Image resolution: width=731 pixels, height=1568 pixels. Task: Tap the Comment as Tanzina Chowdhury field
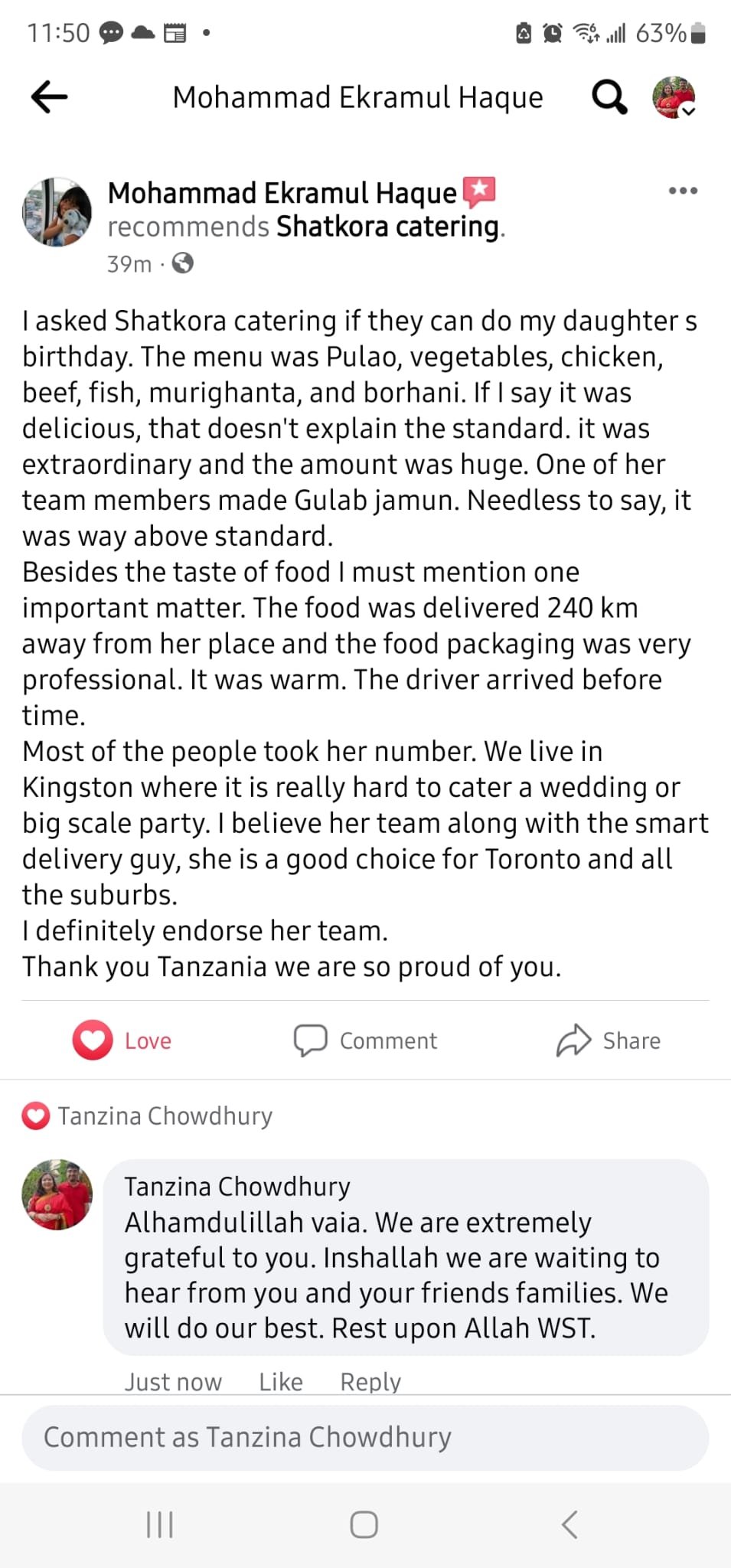[x=365, y=1437]
